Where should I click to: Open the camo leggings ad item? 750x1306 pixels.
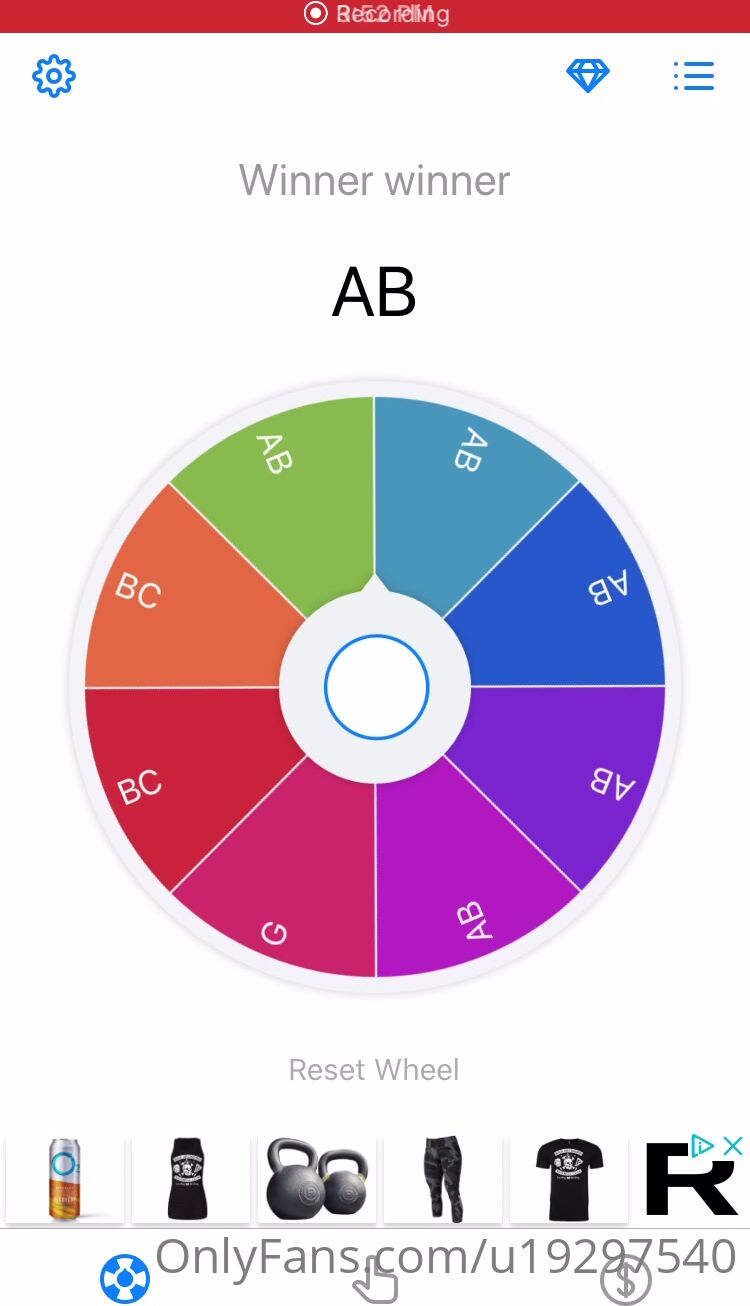[x=442, y=1180]
